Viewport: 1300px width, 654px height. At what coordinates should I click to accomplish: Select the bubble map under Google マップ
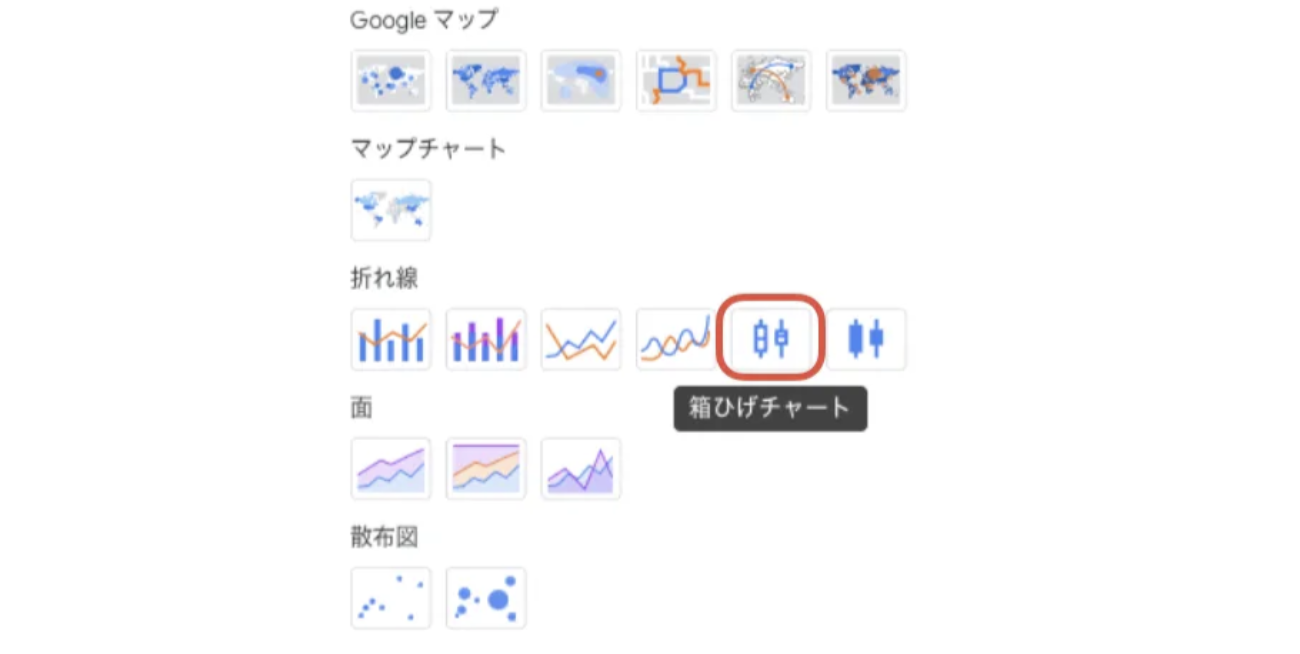point(391,80)
